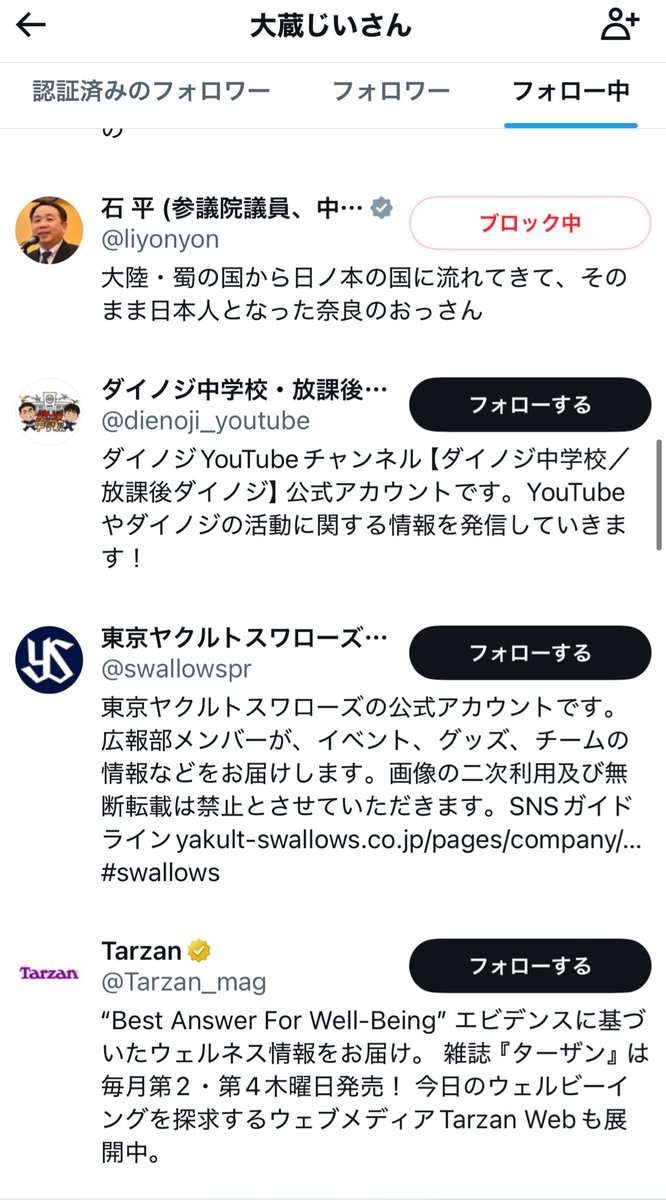This screenshot has width=666, height=1200.
Task: Go back using the arrow icon
Action: click(x=31, y=25)
